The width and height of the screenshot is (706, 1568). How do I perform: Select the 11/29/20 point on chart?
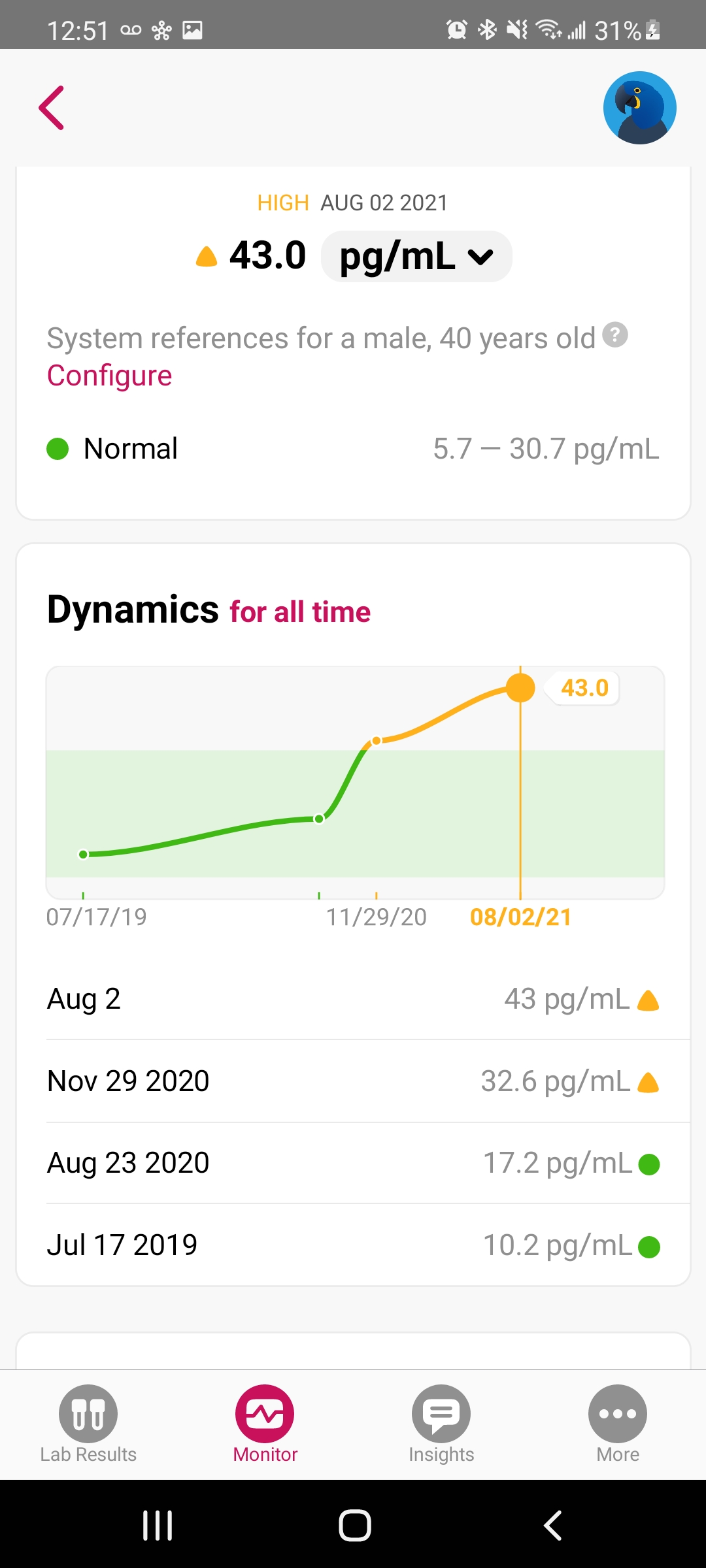pos(377,741)
